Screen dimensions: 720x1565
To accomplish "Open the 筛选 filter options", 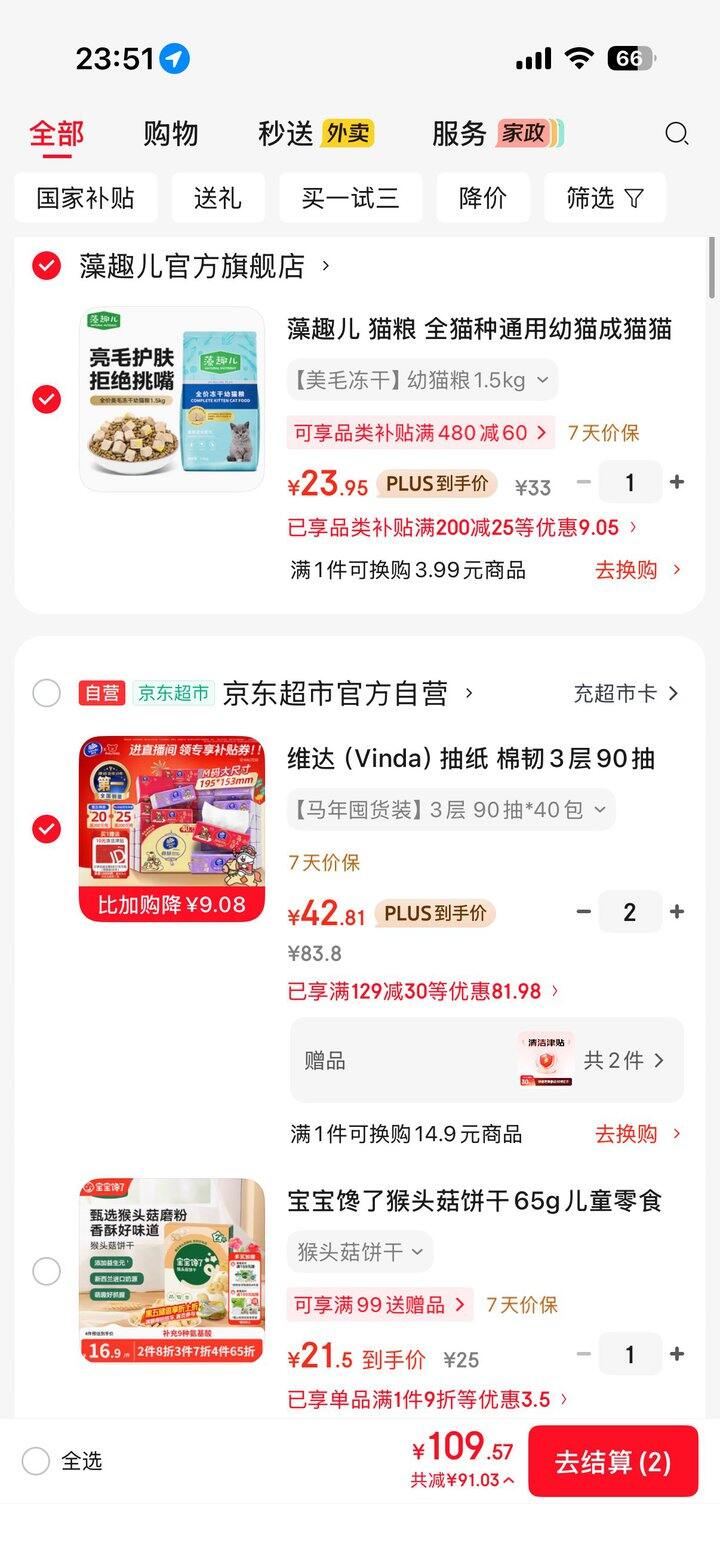I will [x=604, y=198].
